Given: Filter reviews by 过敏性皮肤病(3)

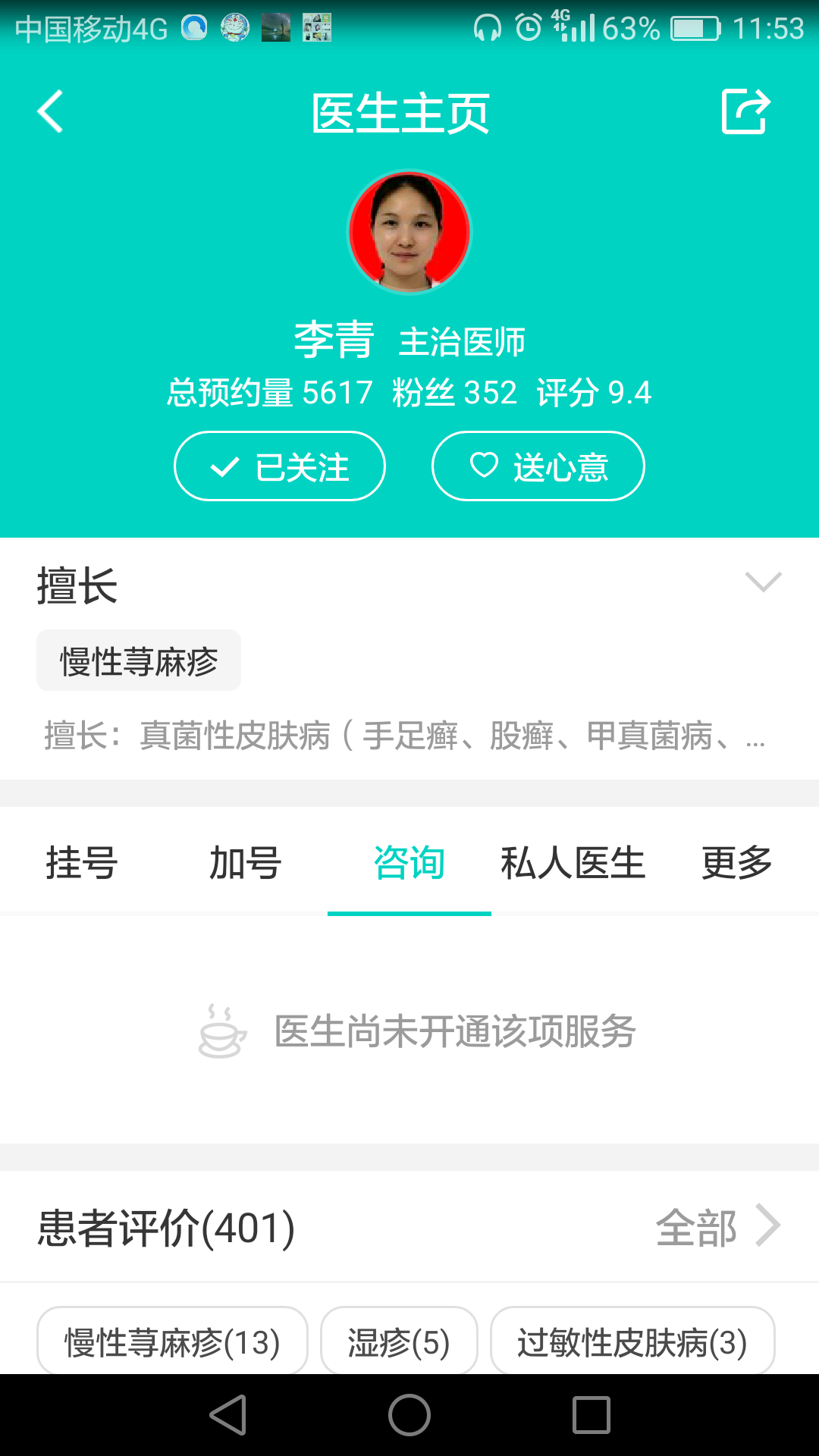Looking at the screenshot, I should (x=632, y=1341).
